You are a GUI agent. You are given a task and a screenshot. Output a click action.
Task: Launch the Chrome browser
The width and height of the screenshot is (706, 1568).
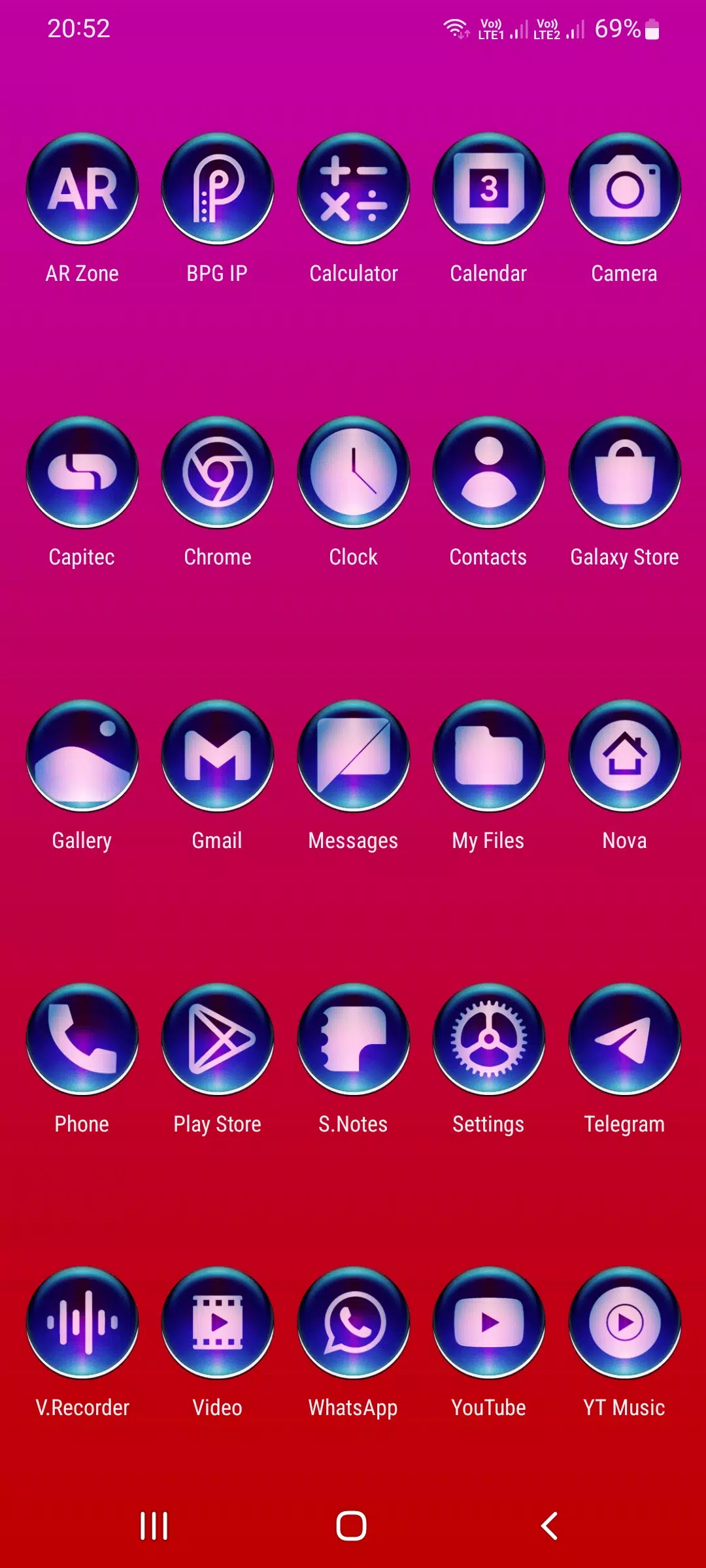[218, 472]
